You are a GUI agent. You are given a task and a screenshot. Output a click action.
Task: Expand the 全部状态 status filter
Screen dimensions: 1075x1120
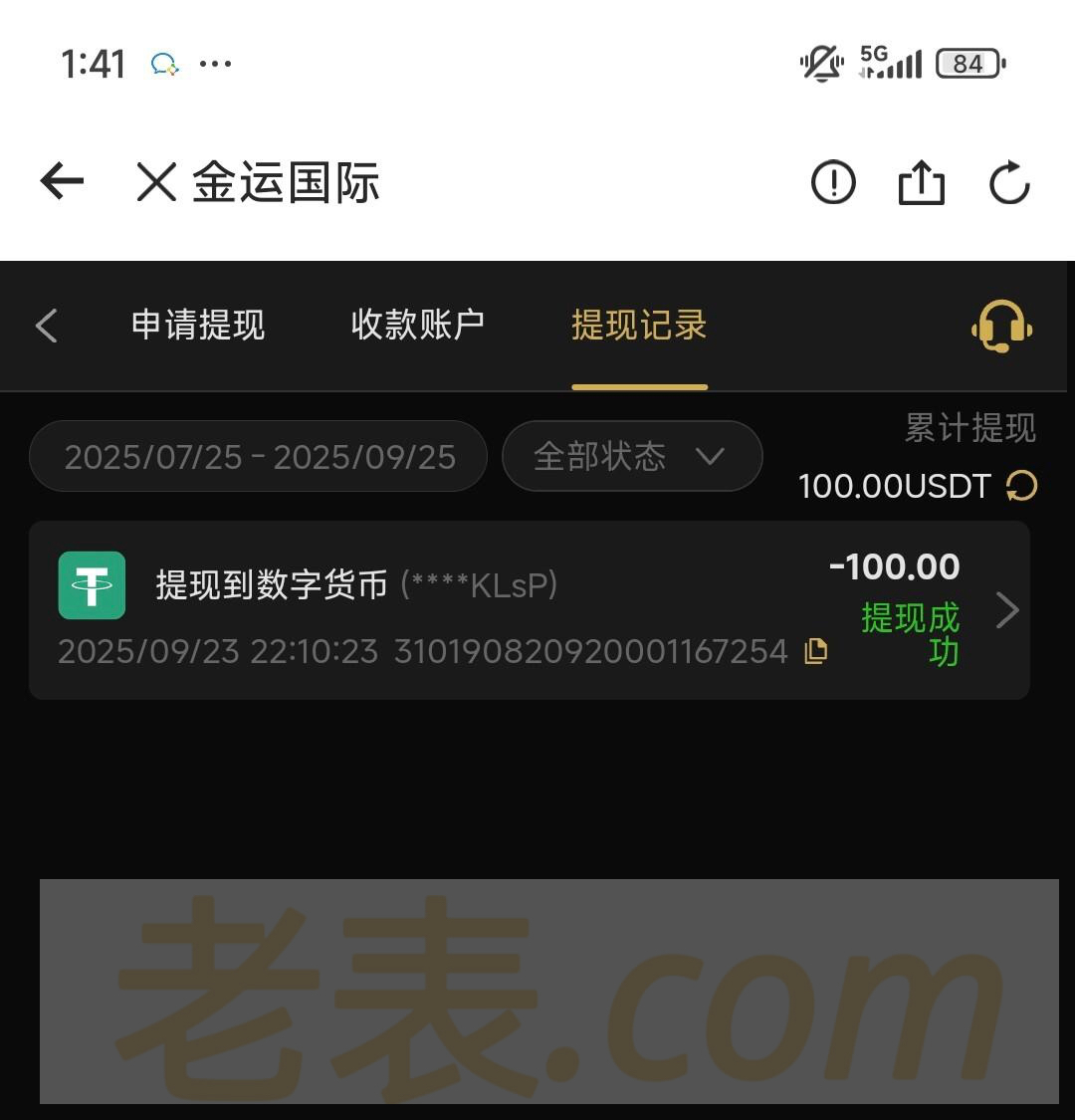tap(631, 457)
